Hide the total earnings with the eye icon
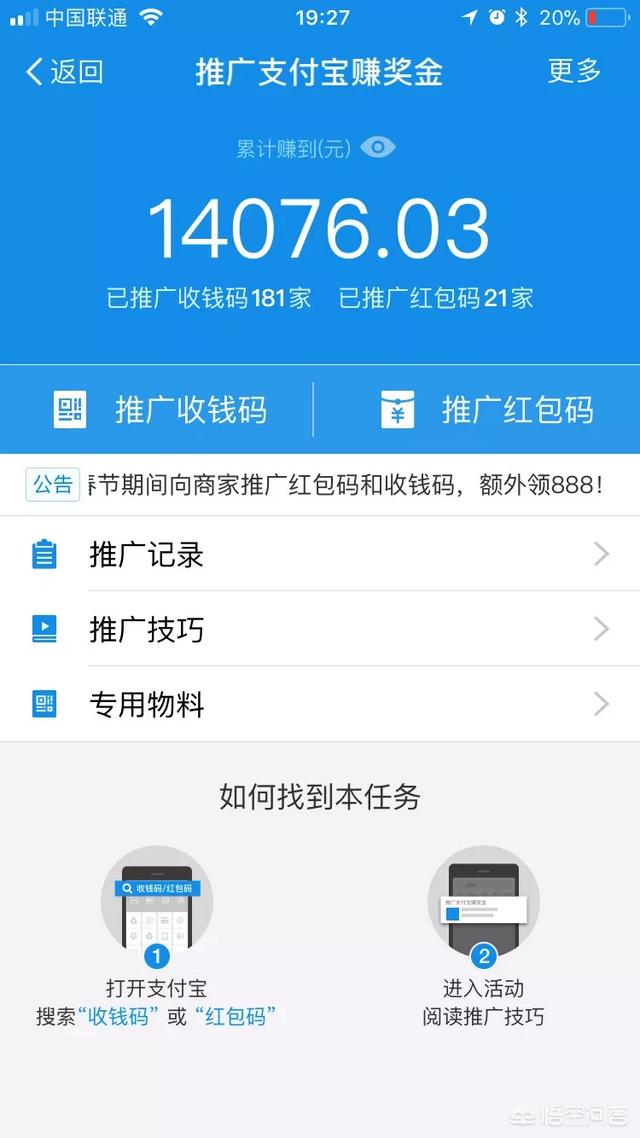Screen dimensions: 640x1138 [378, 148]
